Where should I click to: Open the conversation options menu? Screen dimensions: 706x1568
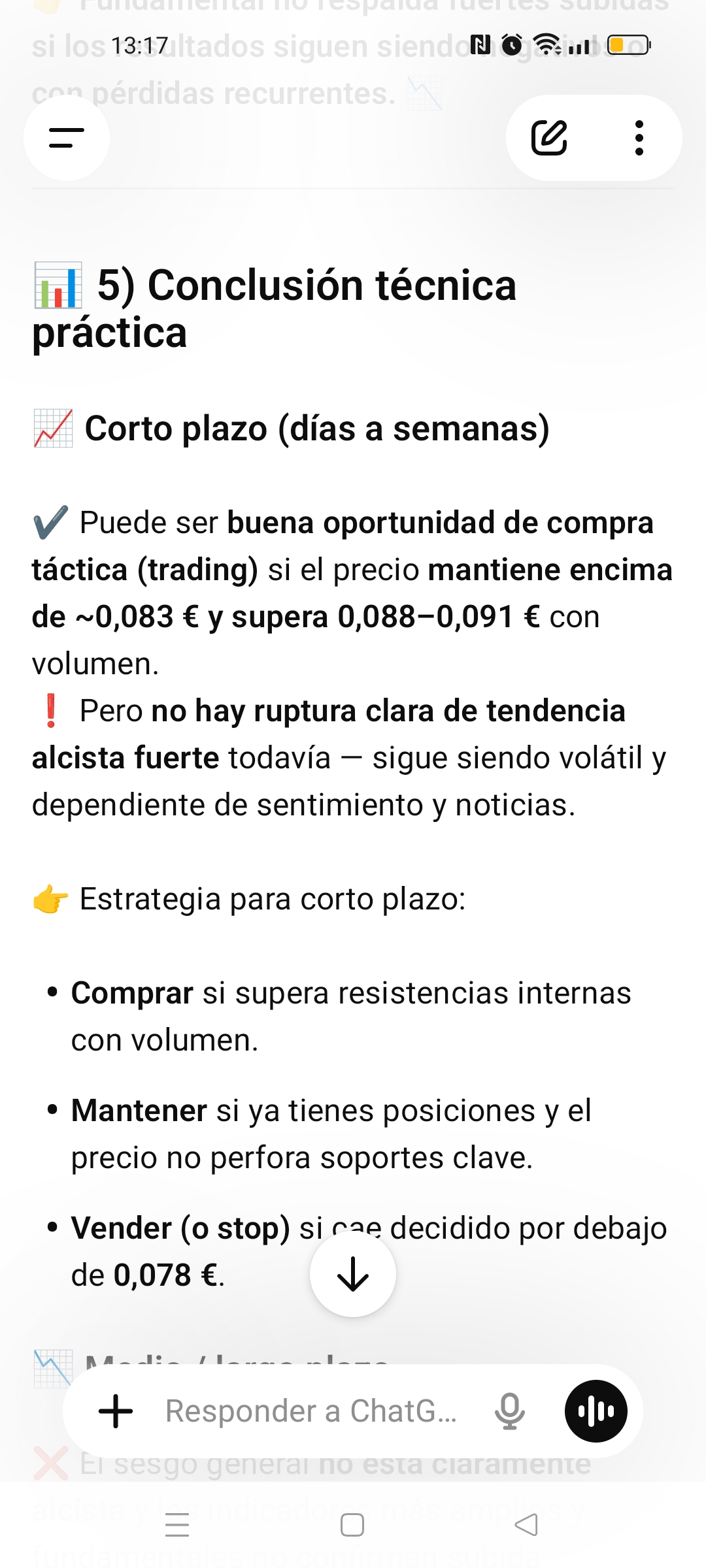[639, 138]
